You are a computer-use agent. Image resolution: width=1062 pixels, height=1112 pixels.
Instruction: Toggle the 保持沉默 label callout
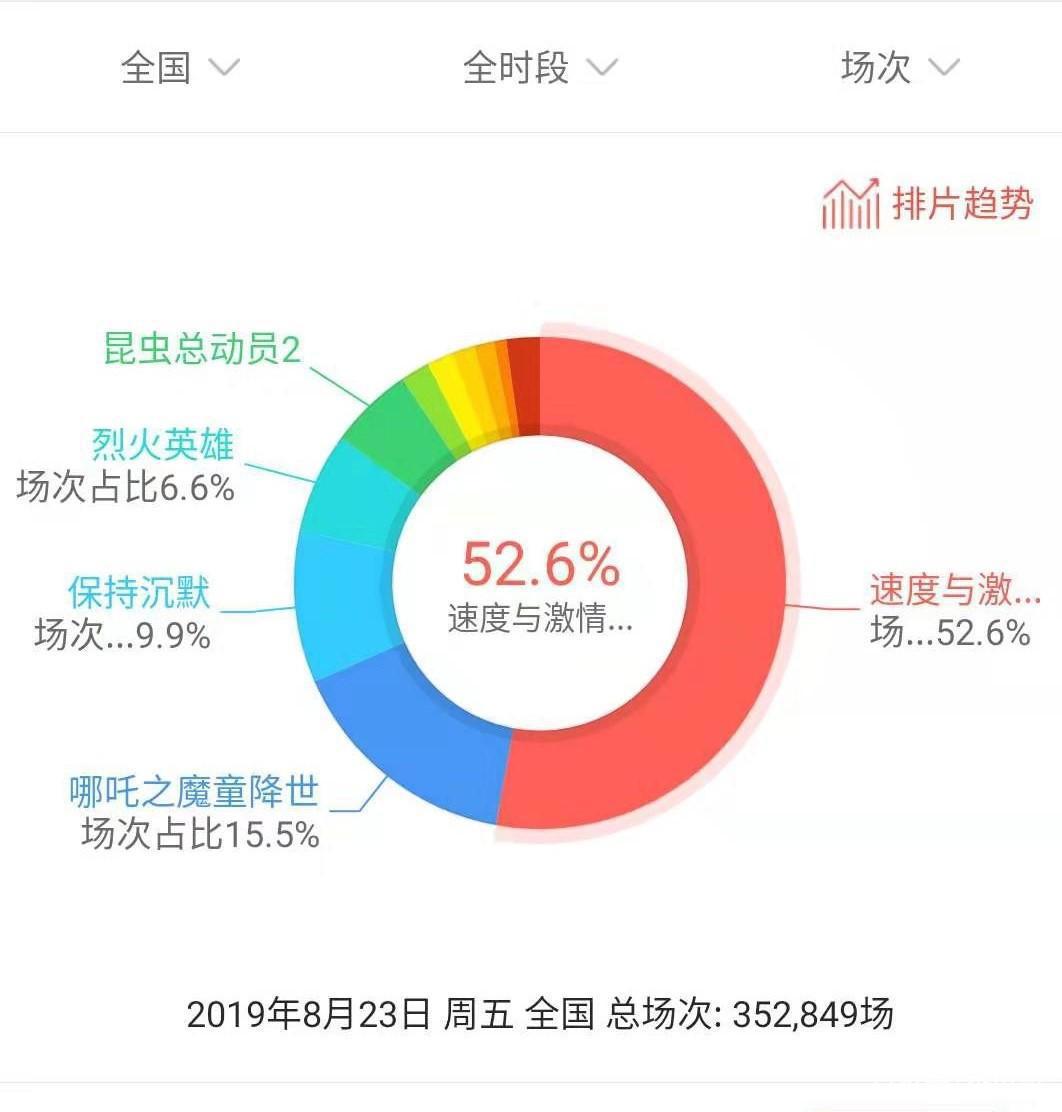click(x=140, y=593)
